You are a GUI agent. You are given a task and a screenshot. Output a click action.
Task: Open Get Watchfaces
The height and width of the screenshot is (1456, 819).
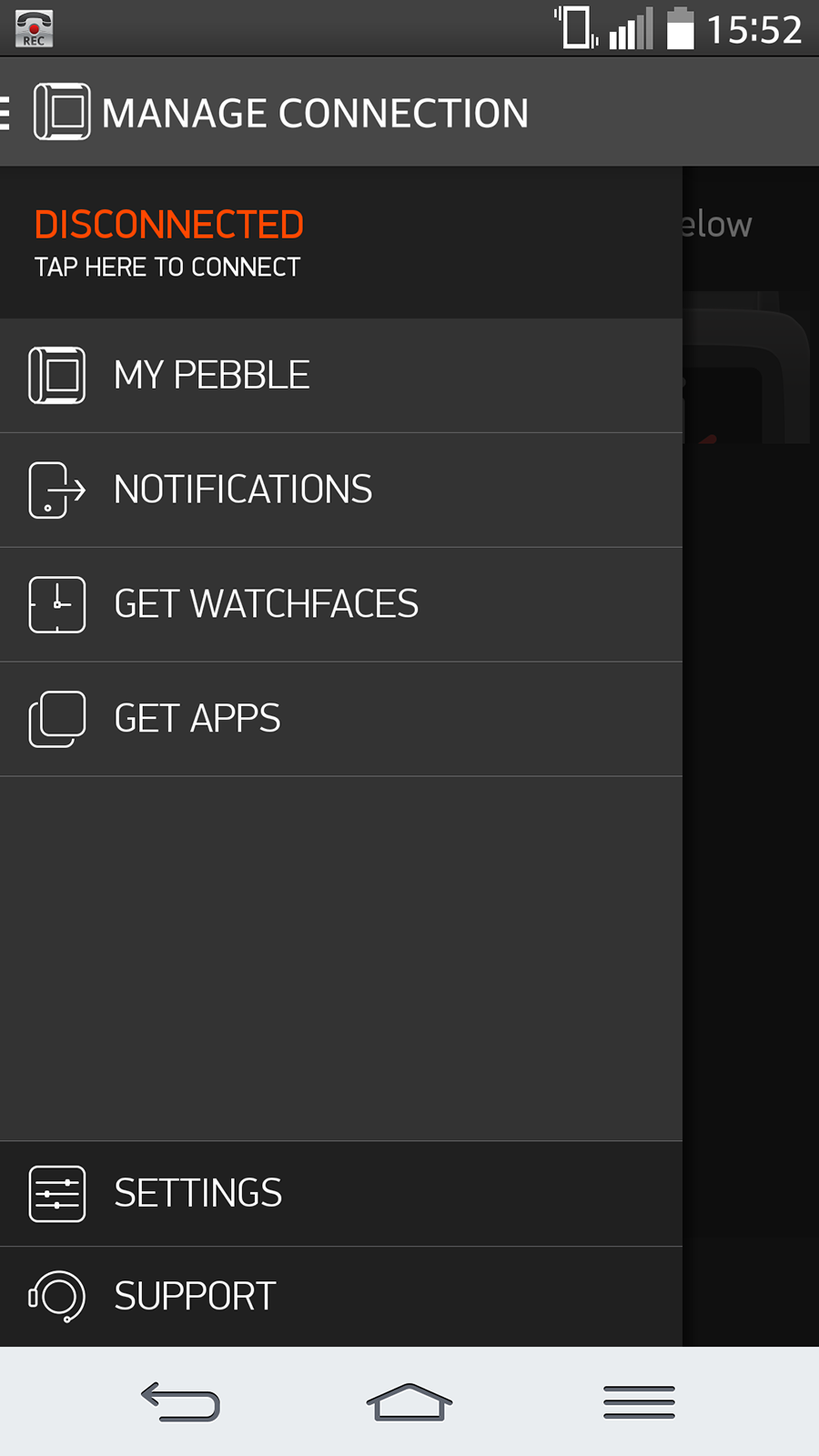pos(341,605)
